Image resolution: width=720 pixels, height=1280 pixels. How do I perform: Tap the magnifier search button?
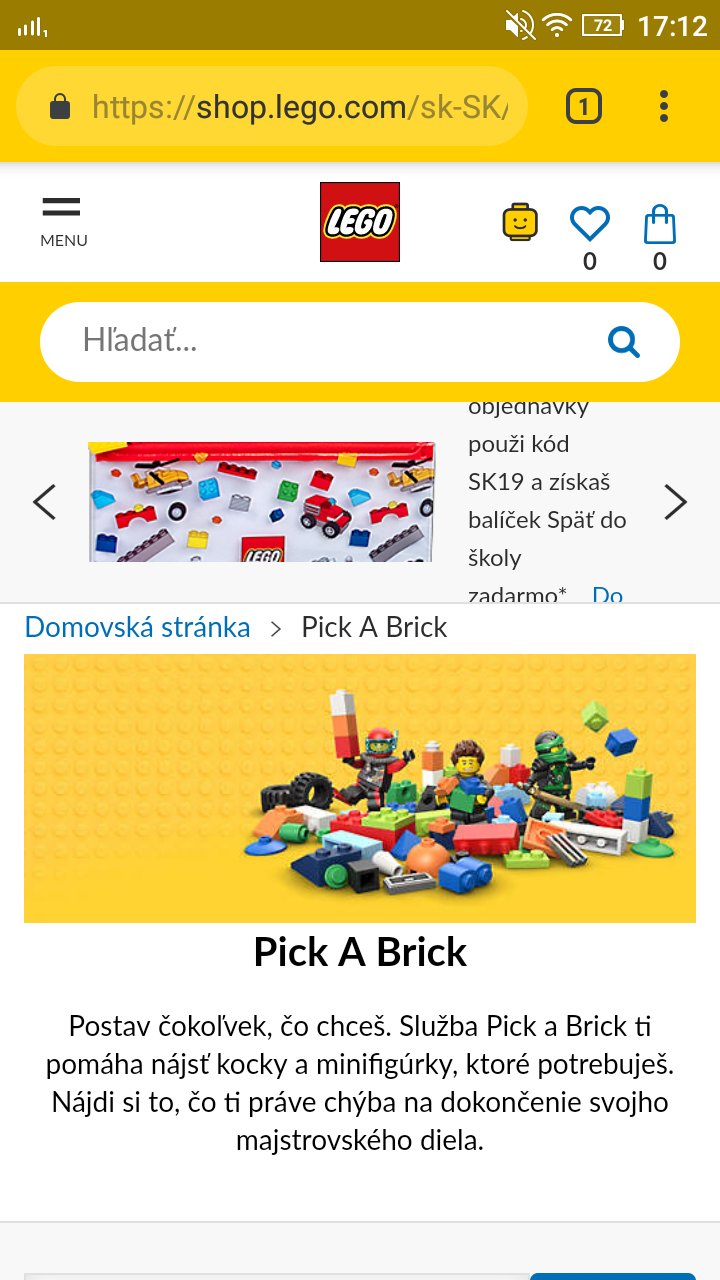click(624, 342)
